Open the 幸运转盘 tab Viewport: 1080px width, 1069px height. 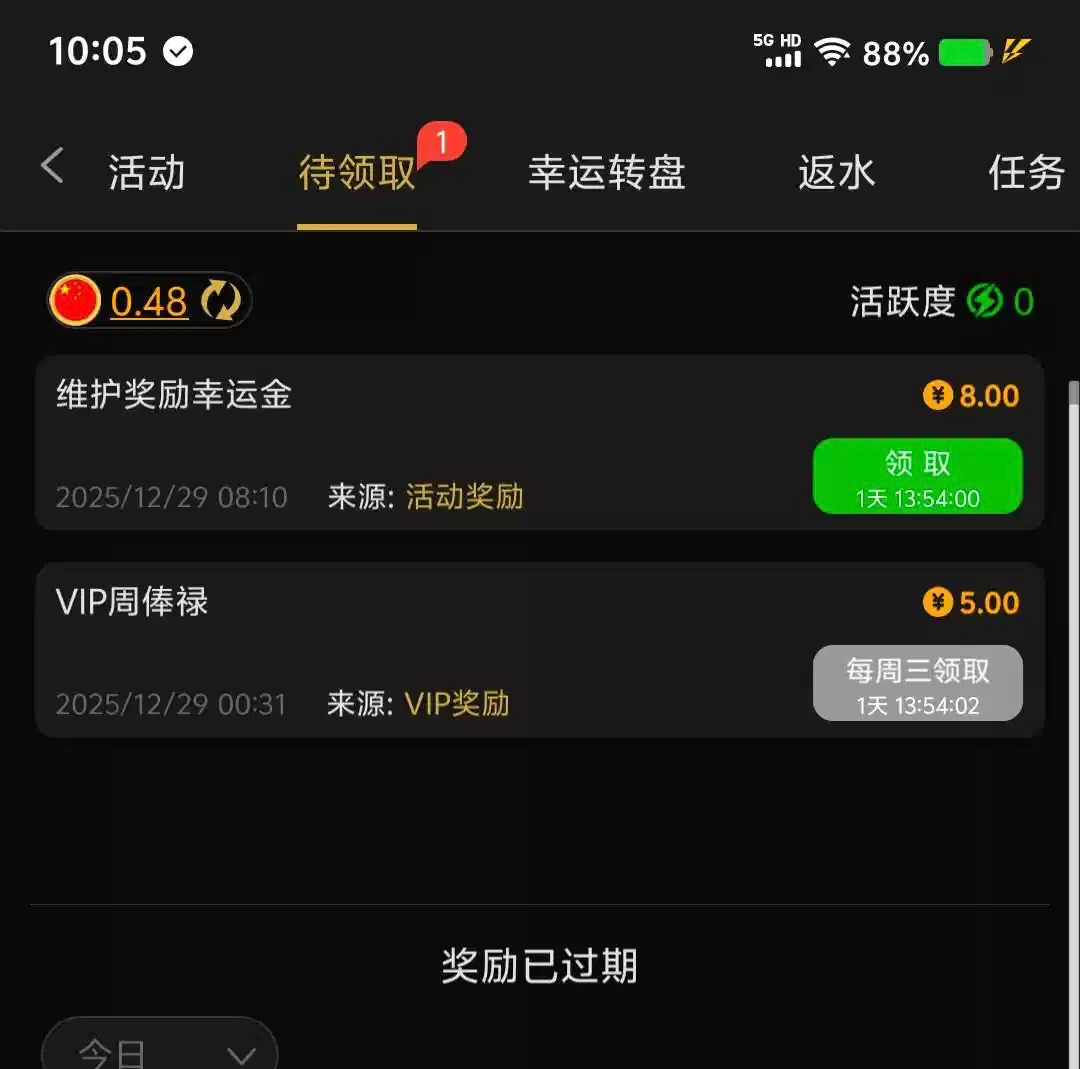coord(606,173)
